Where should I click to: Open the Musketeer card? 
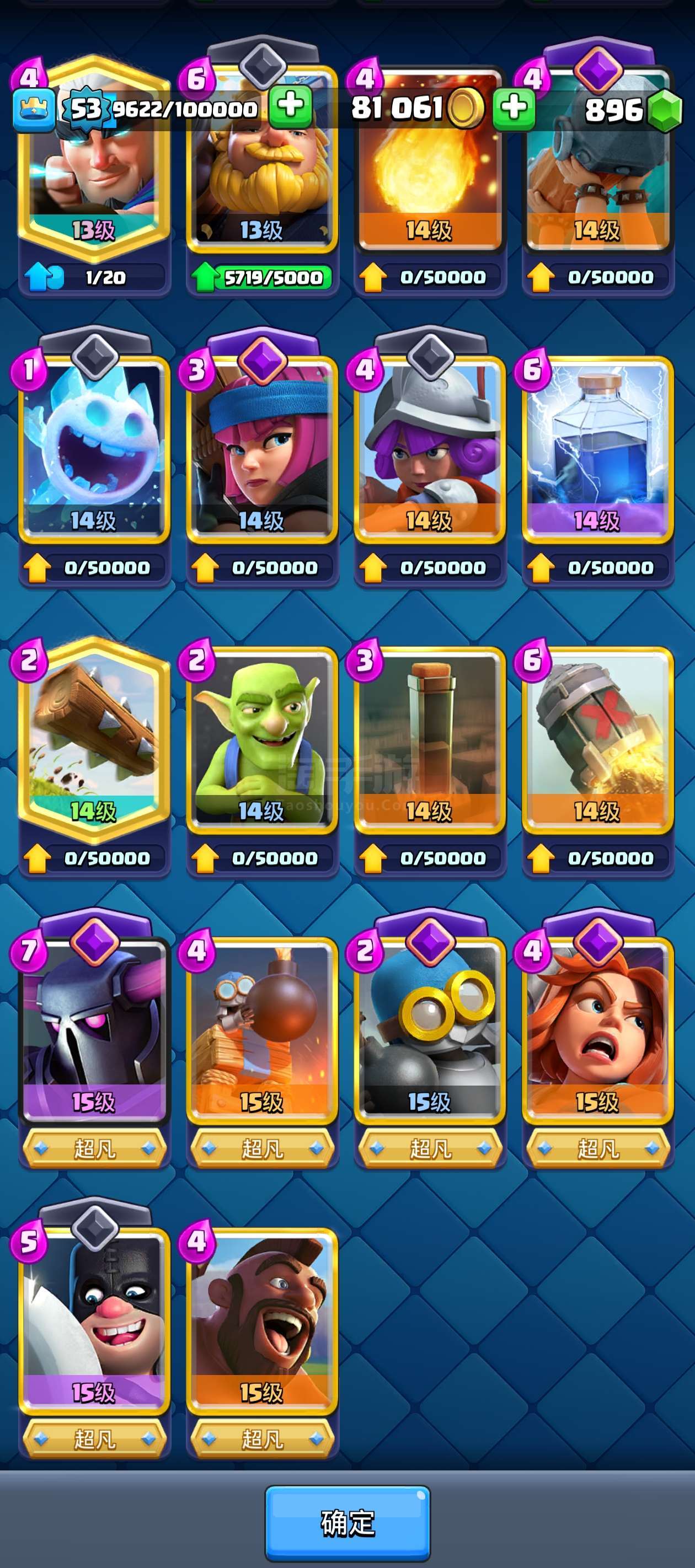pyautogui.click(x=430, y=449)
